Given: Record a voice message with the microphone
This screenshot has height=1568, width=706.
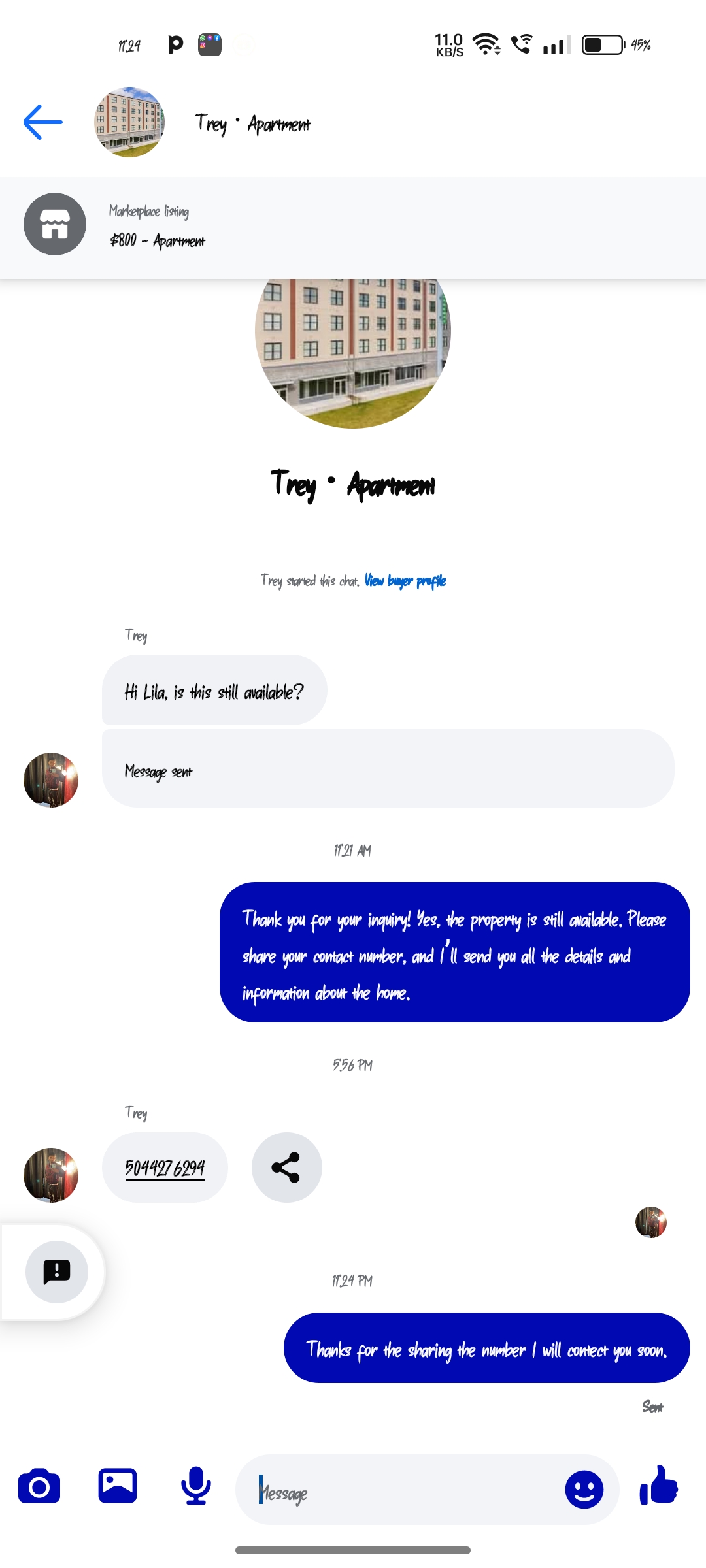Looking at the screenshot, I should [x=195, y=1486].
